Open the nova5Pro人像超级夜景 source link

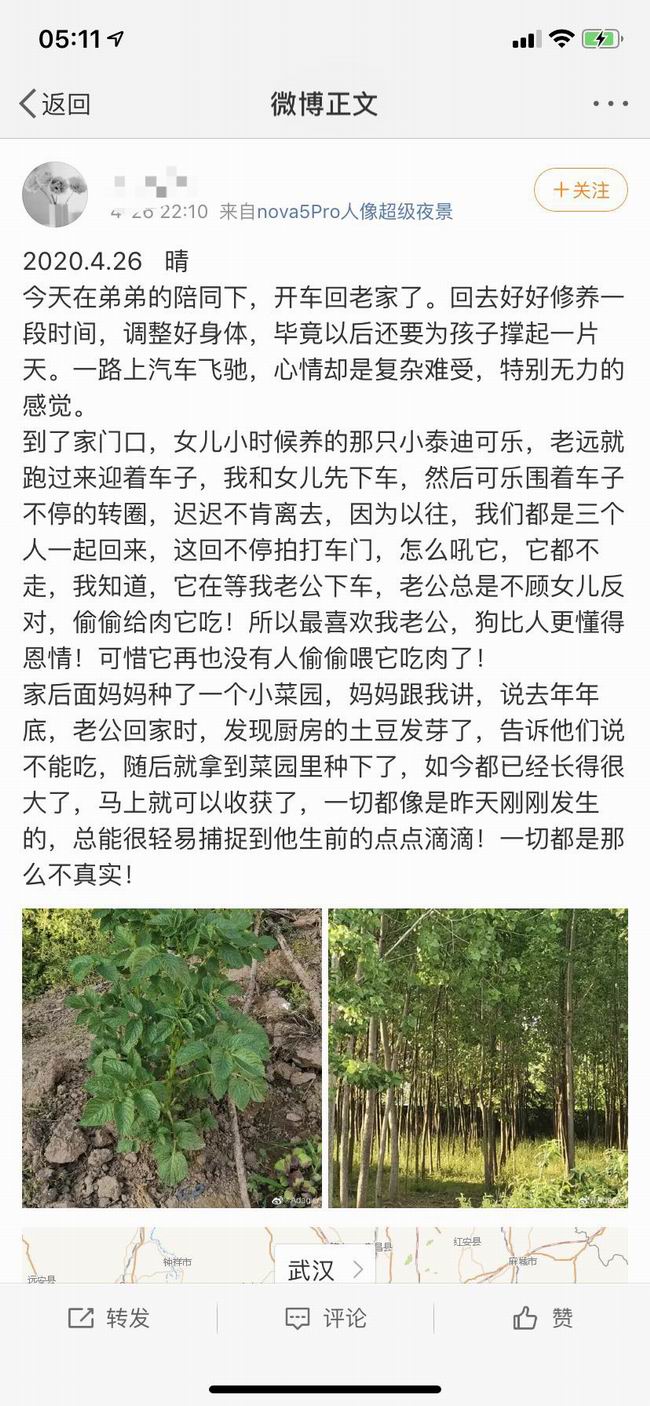tap(354, 212)
